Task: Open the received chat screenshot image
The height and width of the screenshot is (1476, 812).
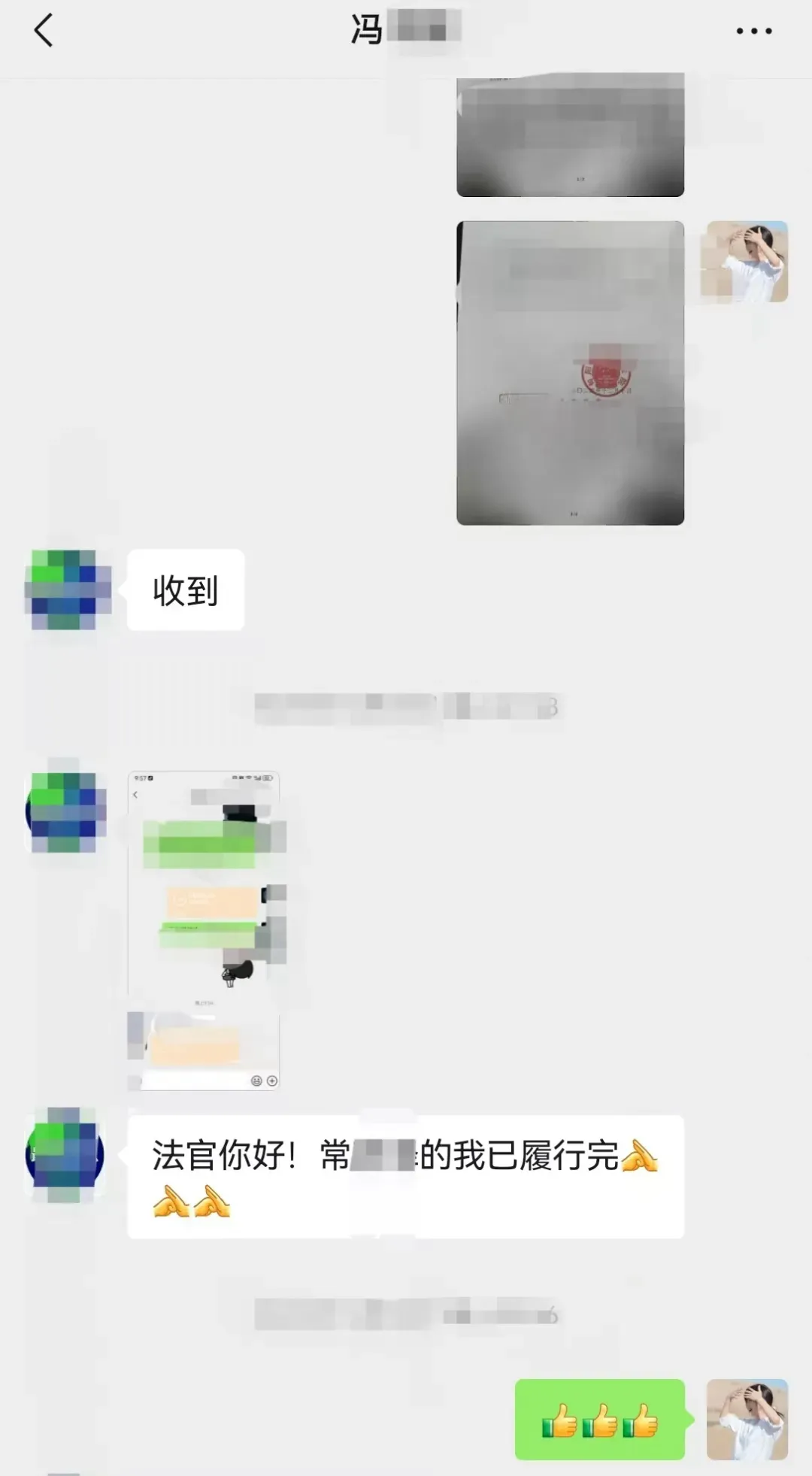Action: [x=204, y=930]
